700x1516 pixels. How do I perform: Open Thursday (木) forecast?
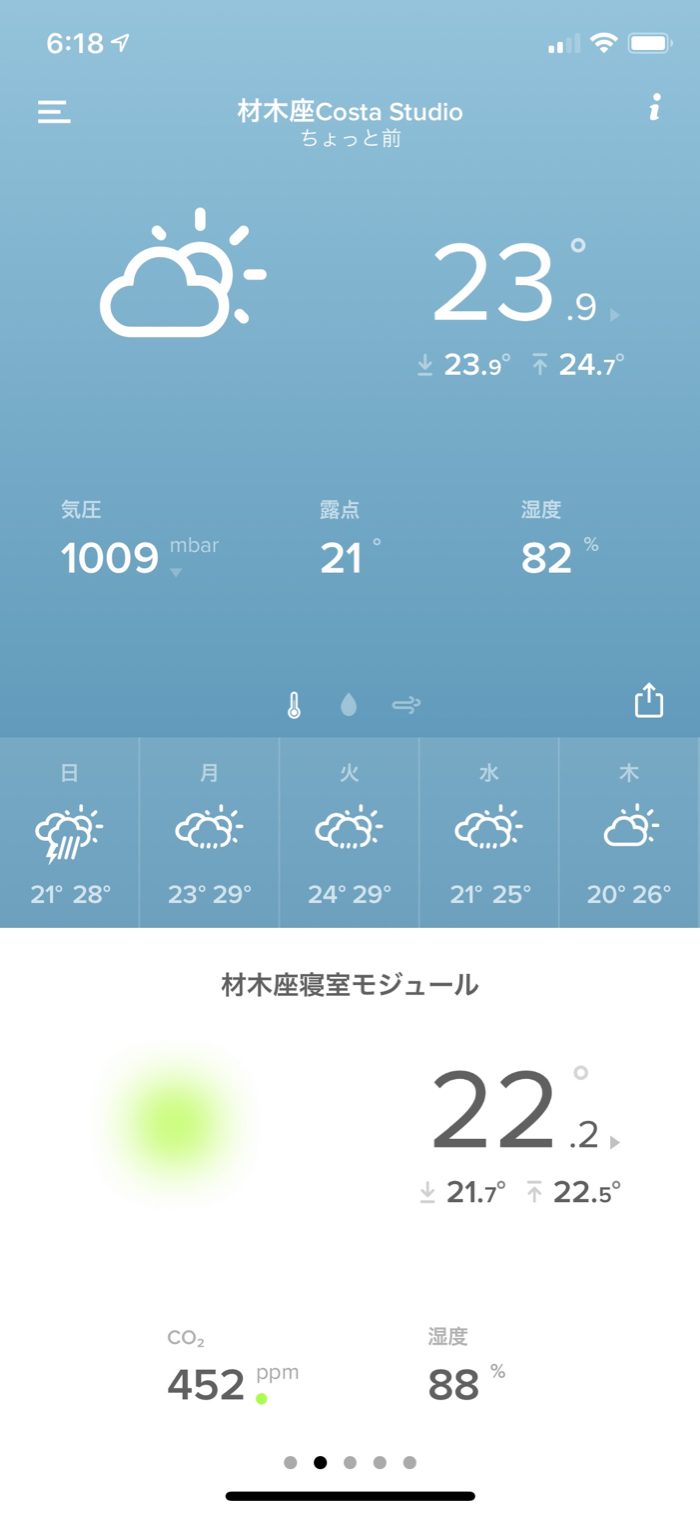coord(629,833)
